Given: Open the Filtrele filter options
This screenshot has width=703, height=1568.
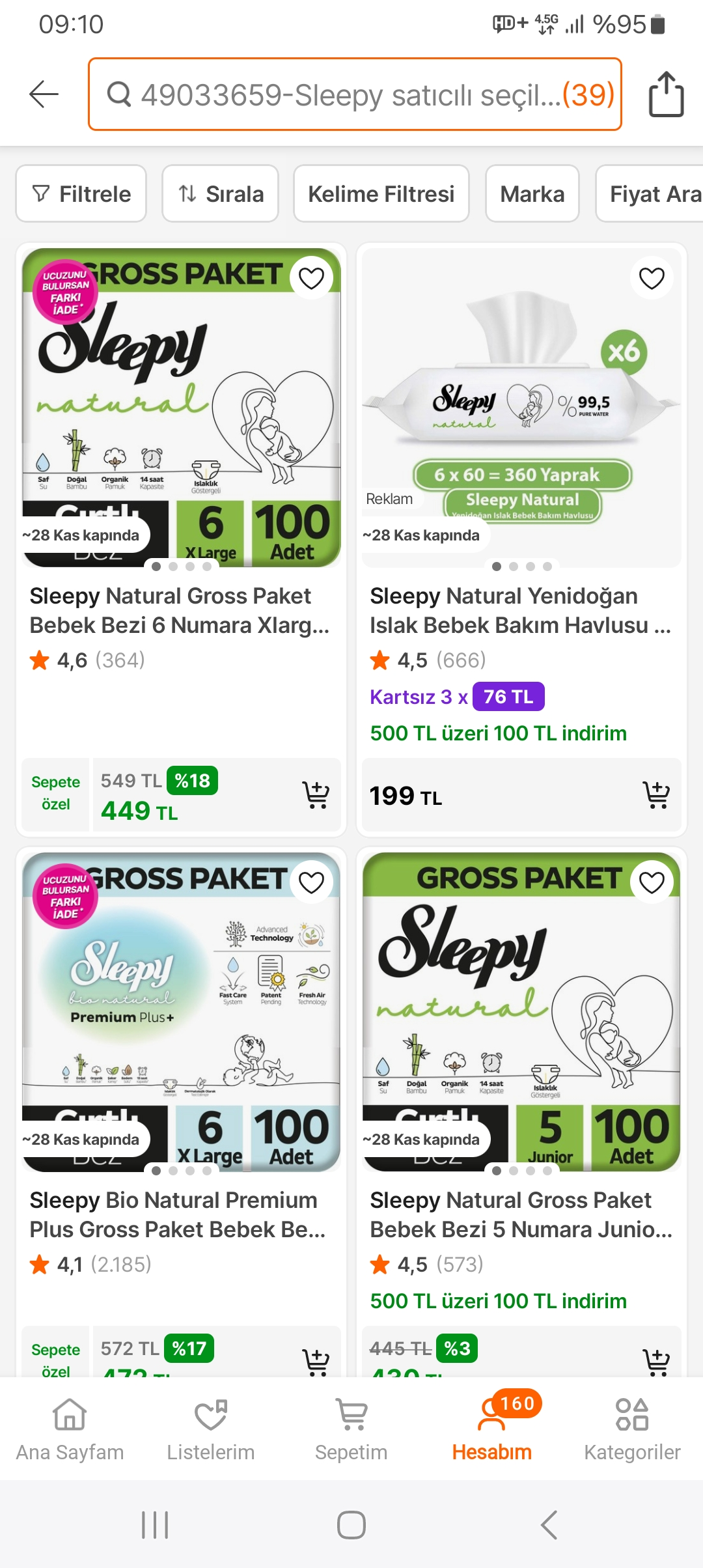Looking at the screenshot, I should coord(81,193).
